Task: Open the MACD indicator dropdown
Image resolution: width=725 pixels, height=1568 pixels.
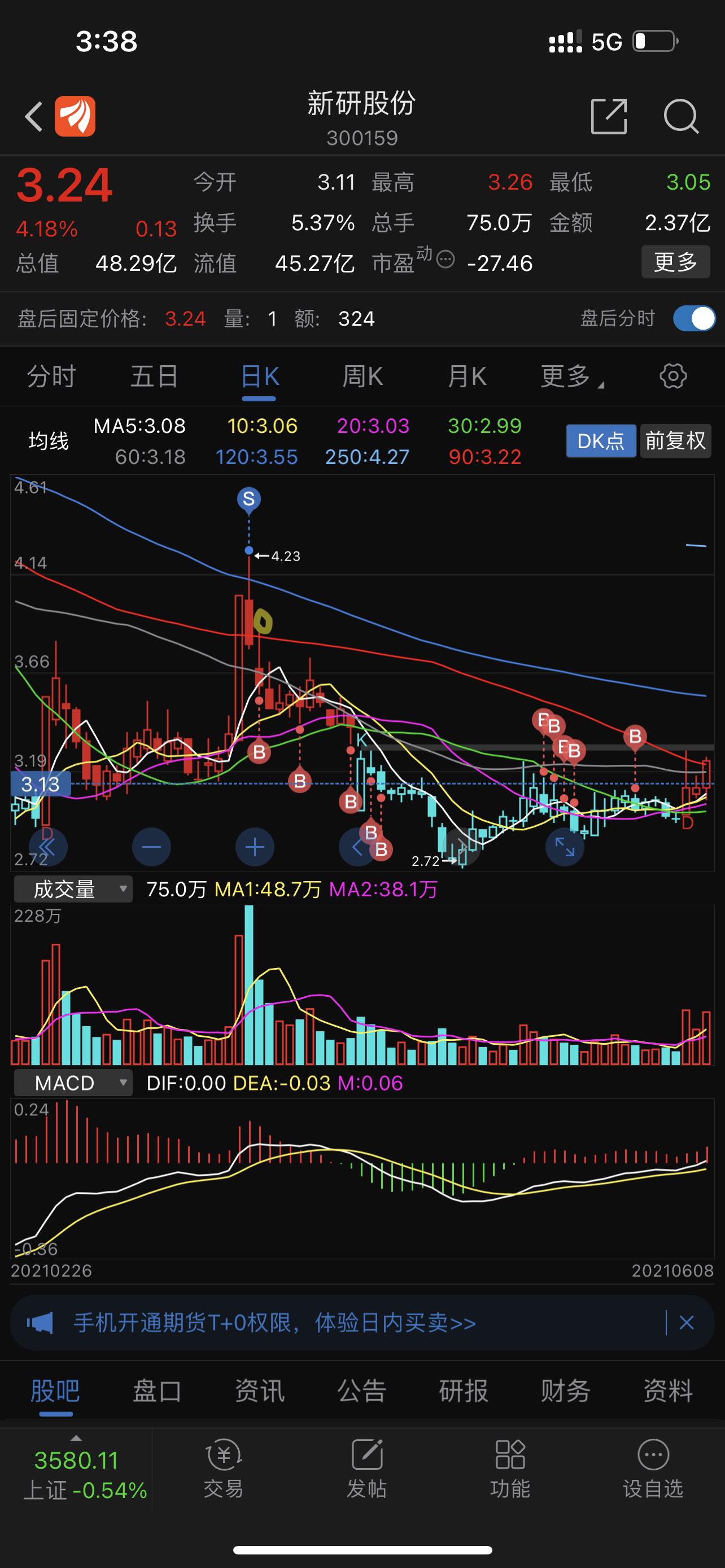Action: (73, 1083)
